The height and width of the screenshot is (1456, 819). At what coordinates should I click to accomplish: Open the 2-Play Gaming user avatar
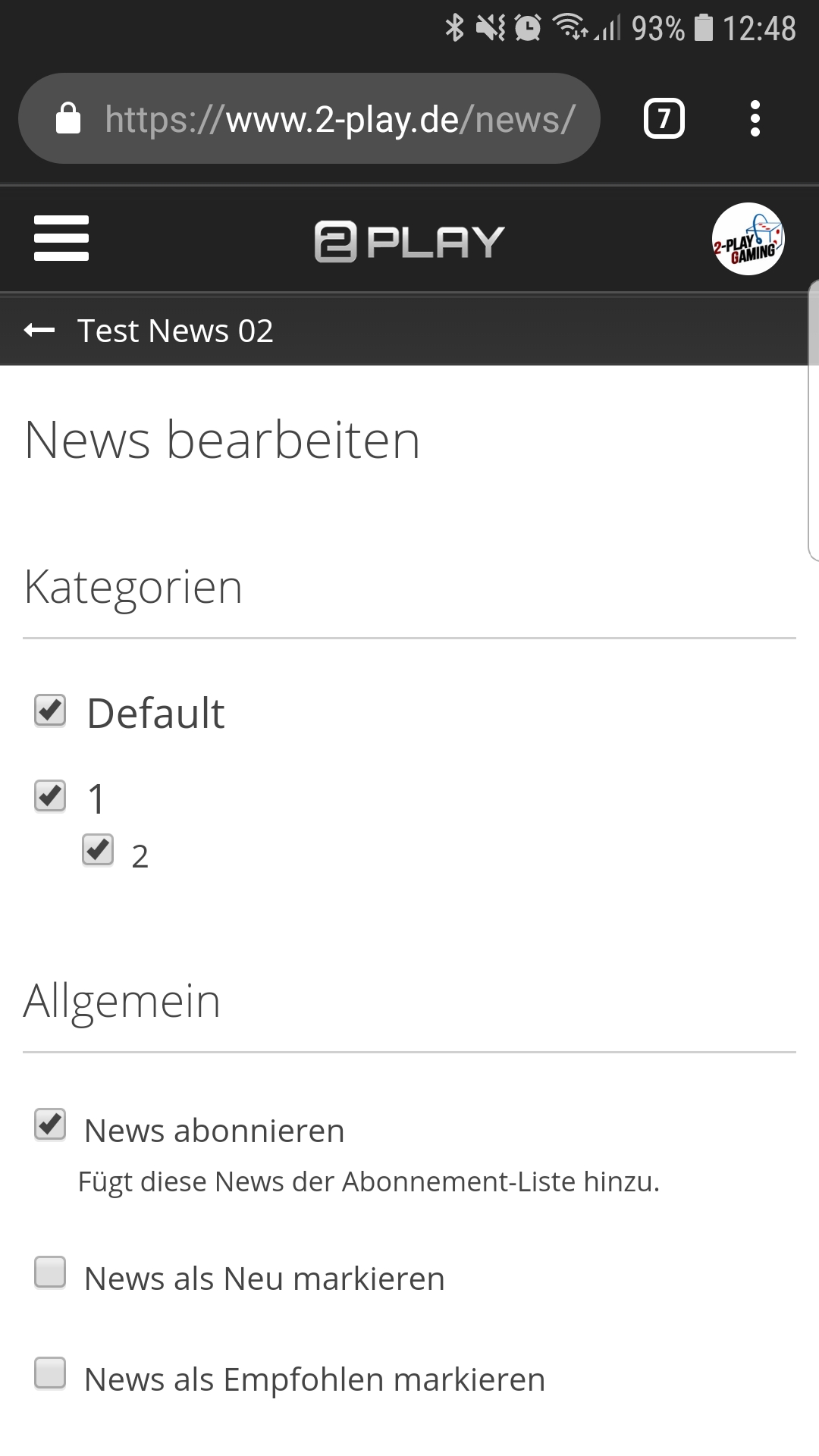point(748,239)
